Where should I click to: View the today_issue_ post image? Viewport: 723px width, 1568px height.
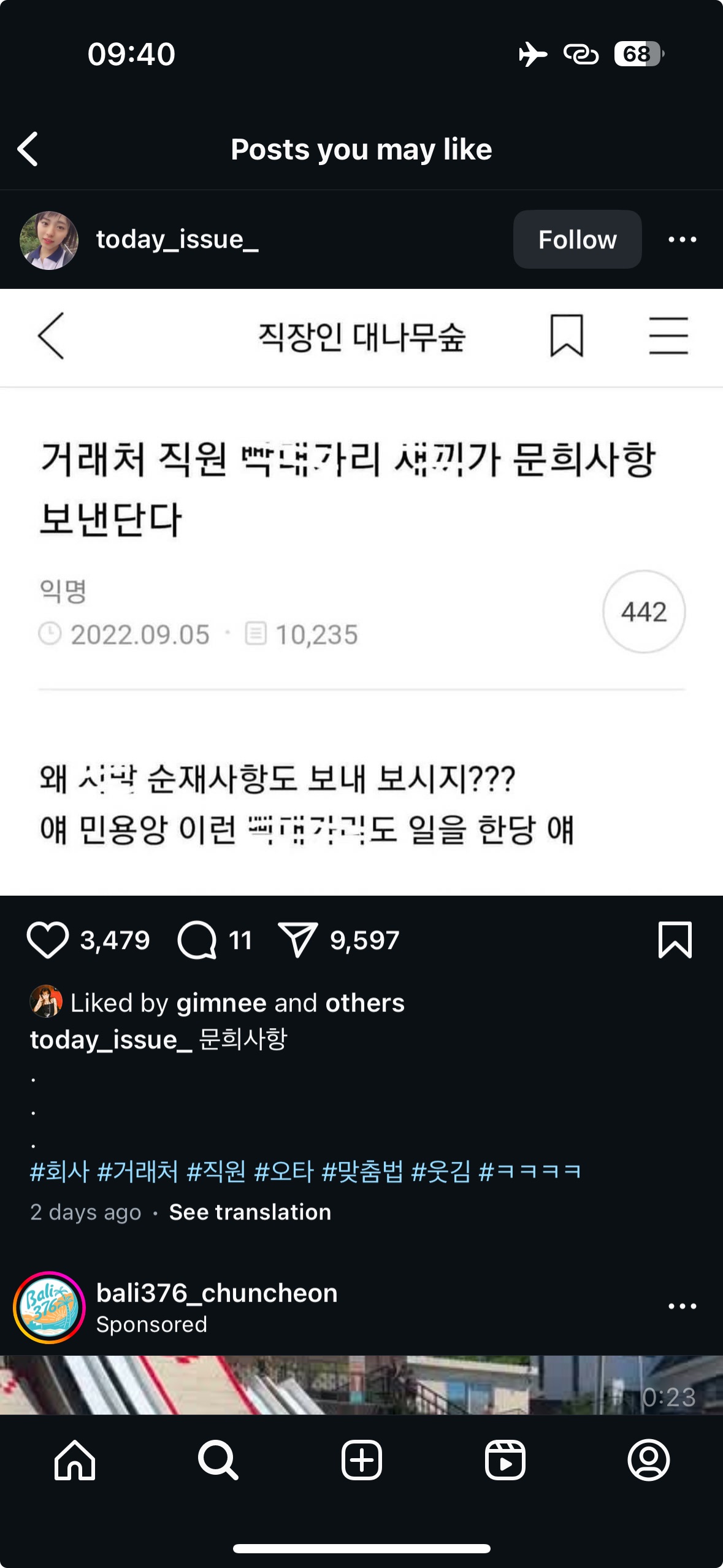[x=361, y=592]
